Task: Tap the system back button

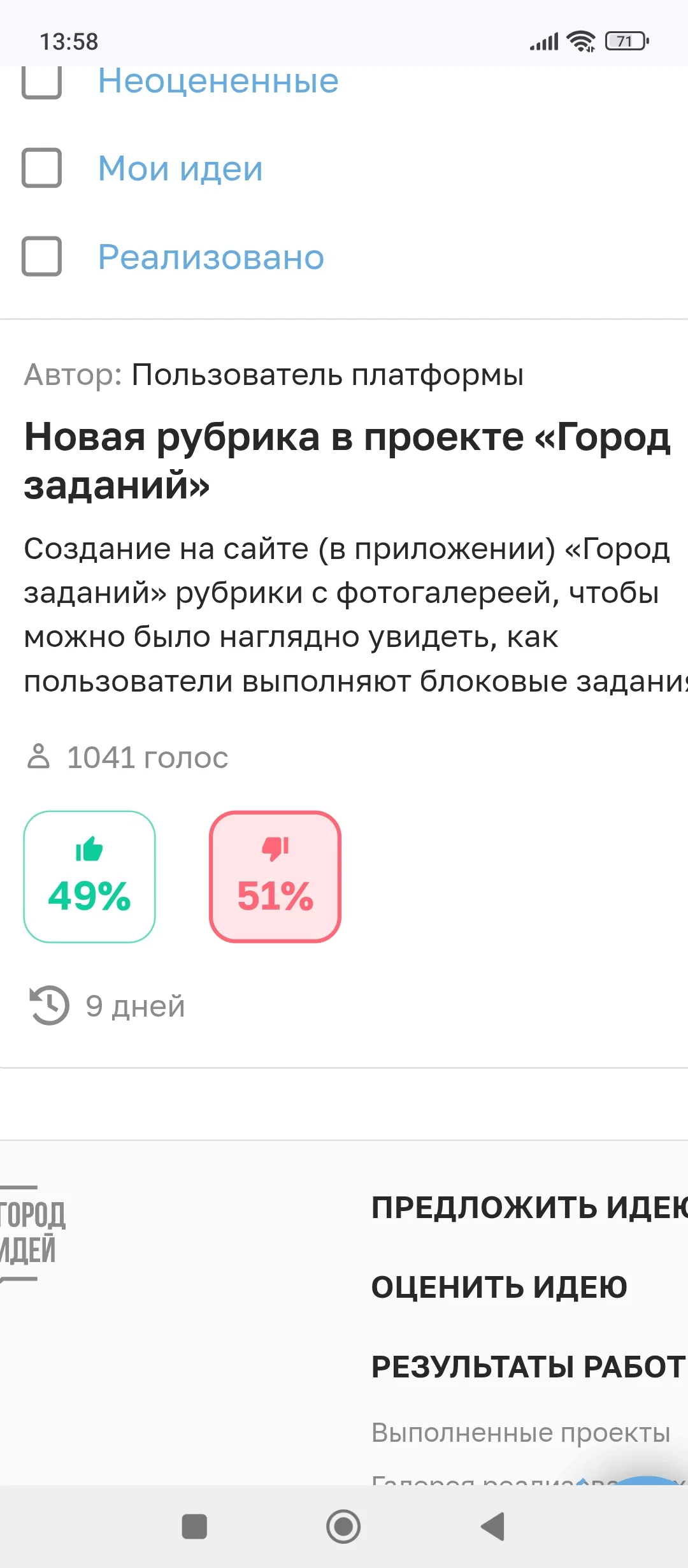Action: pos(492,1527)
